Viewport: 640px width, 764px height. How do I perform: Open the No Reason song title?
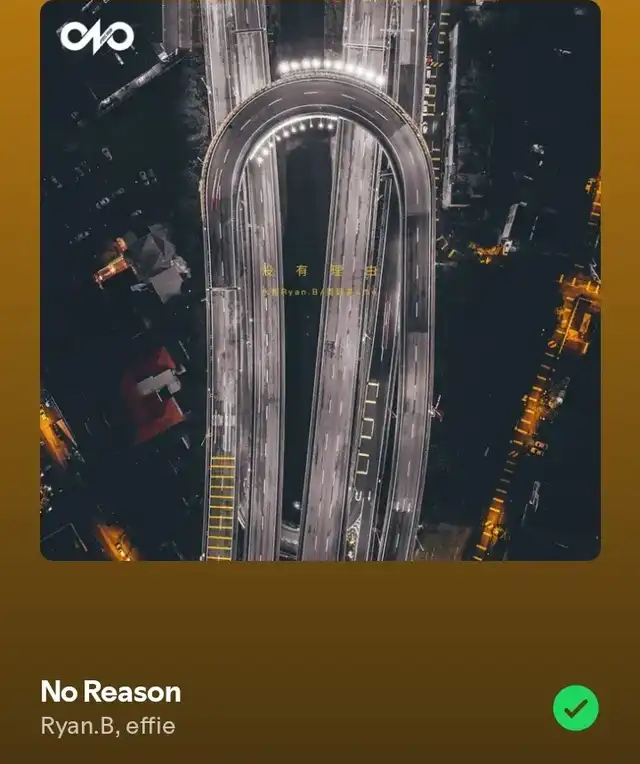click(x=111, y=692)
